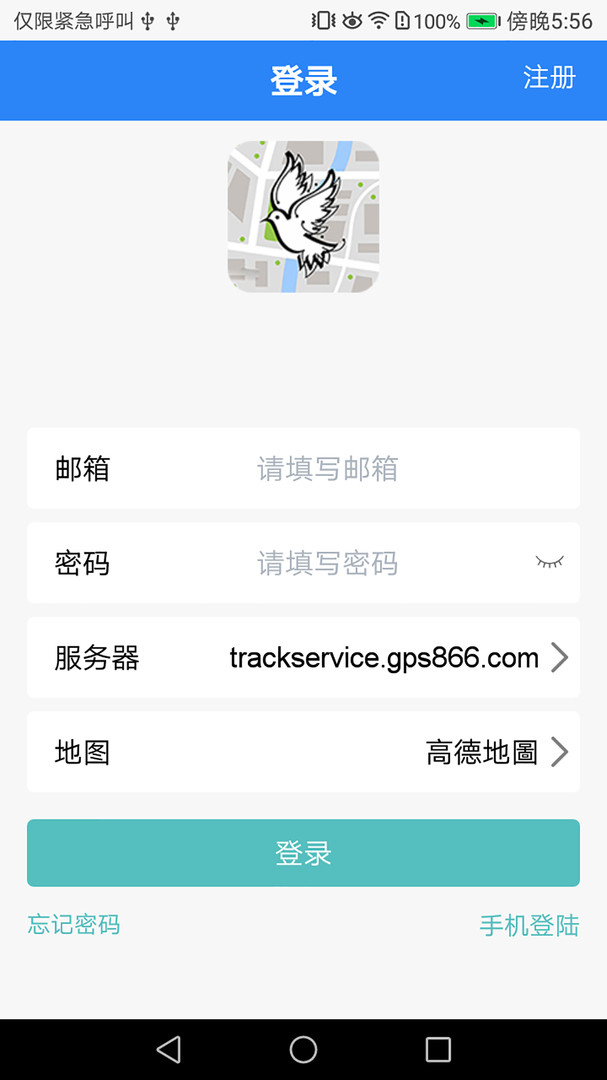607x1080 pixels.
Task: Open the 服务器 server selection row
Action: [x=303, y=657]
